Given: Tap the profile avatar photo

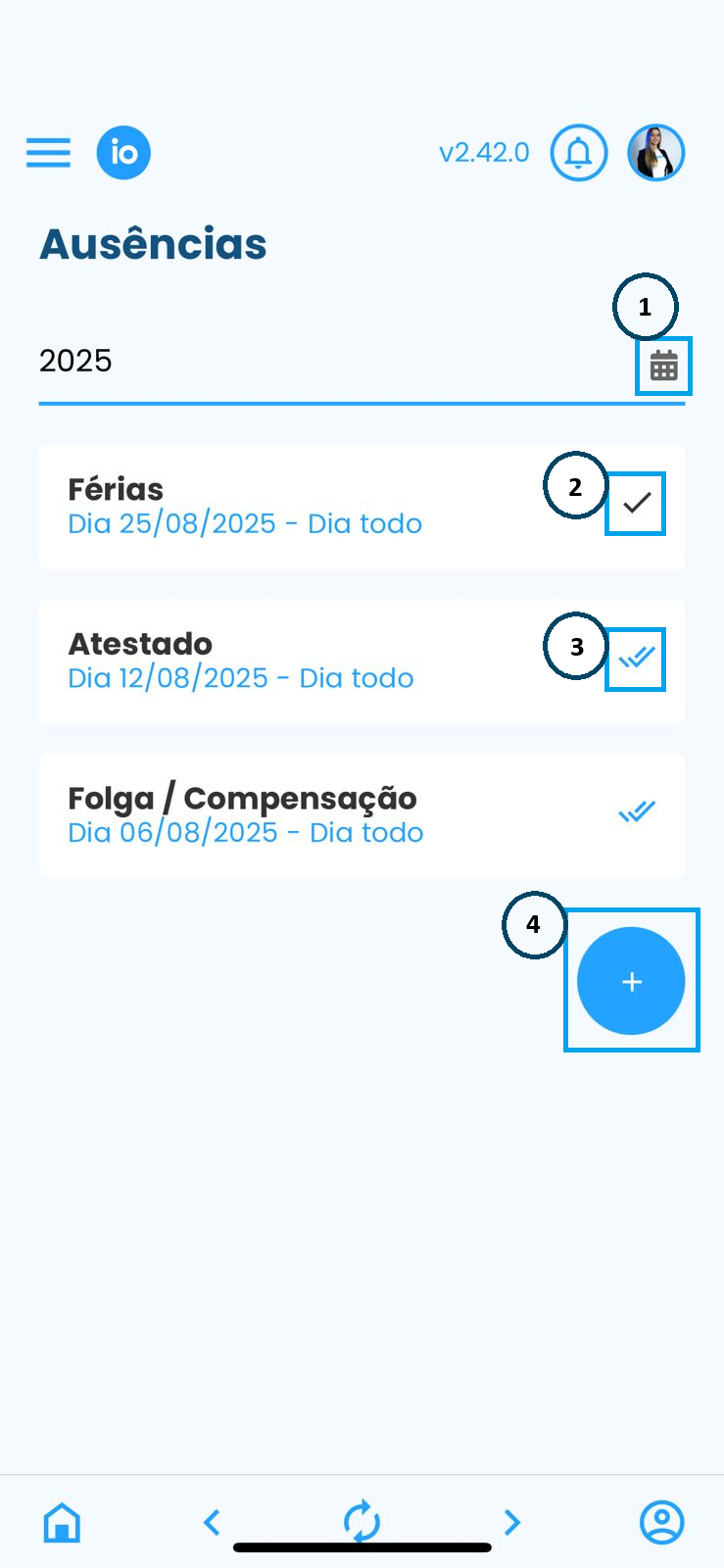Looking at the screenshot, I should [x=655, y=153].
